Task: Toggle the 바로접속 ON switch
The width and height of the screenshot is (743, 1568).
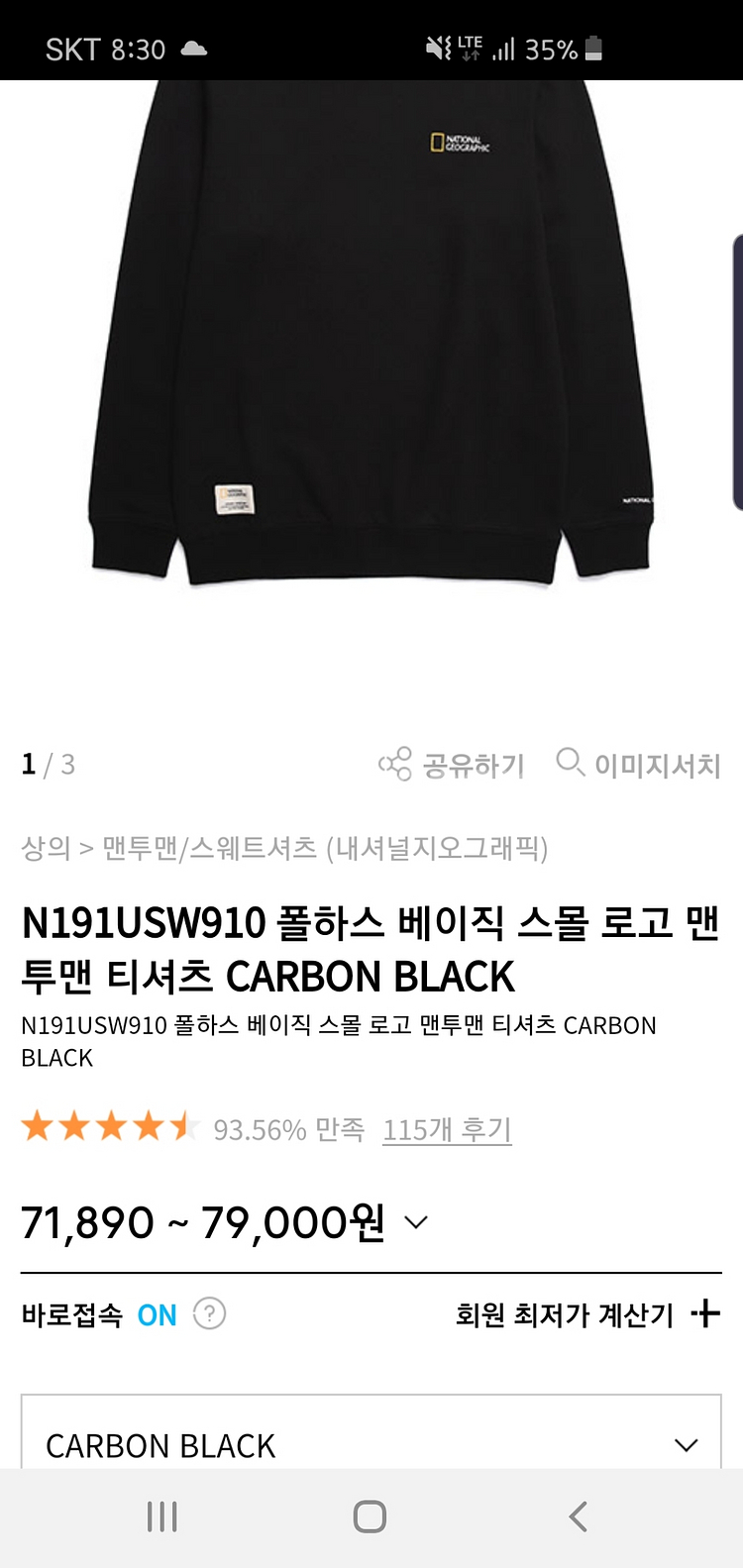Action: 157,1315
